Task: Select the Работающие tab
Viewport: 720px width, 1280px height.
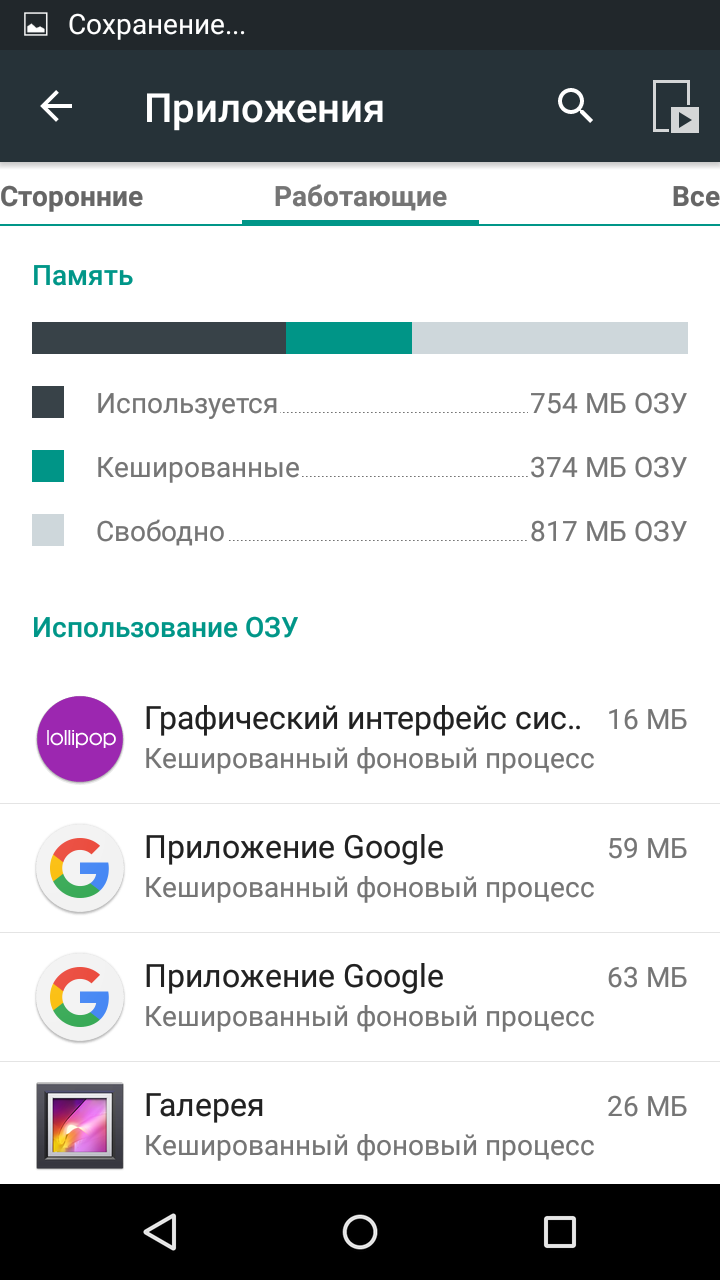Action: click(x=360, y=196)
